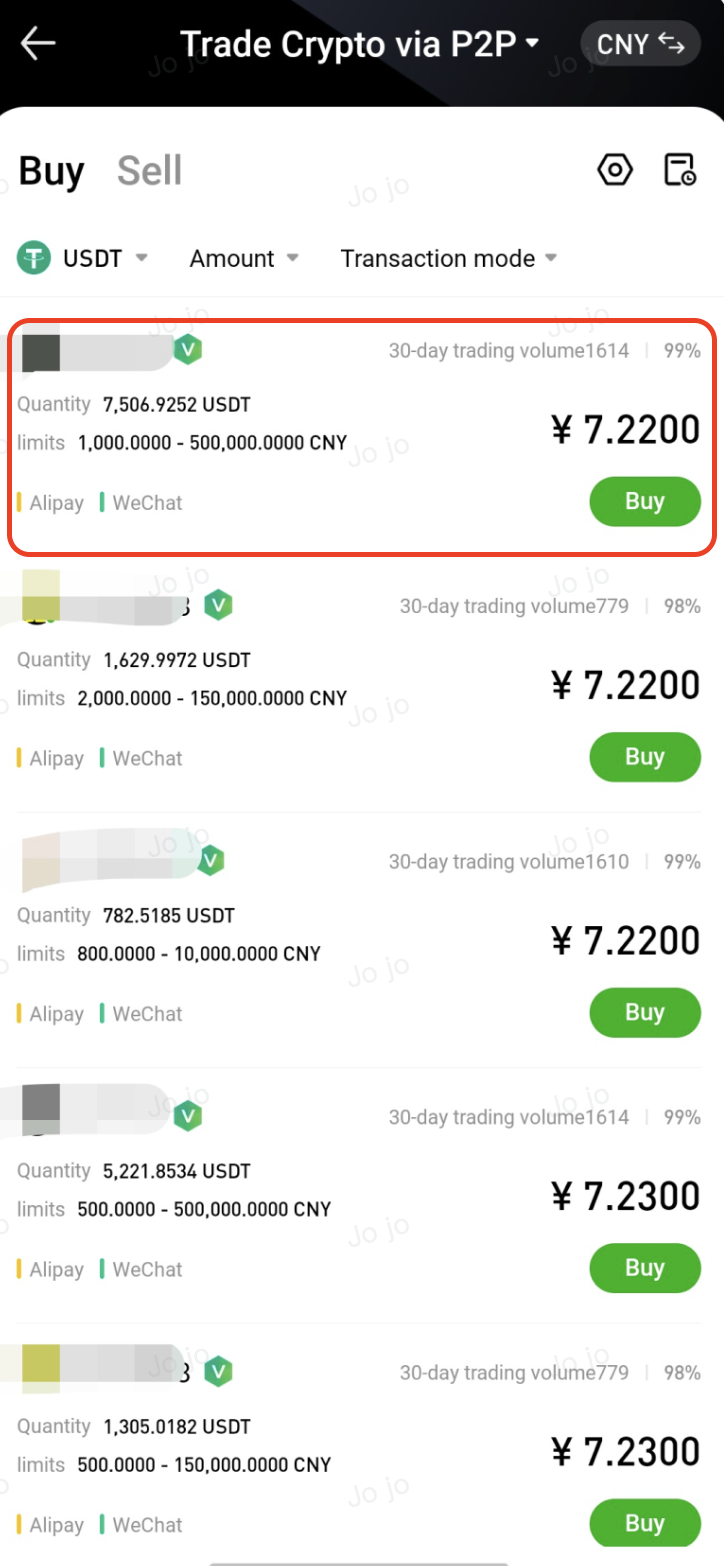Expand the USDT coin dropdown
Image resolution: width=724 pixels, height=1566 pixels.
click(83, 258)
